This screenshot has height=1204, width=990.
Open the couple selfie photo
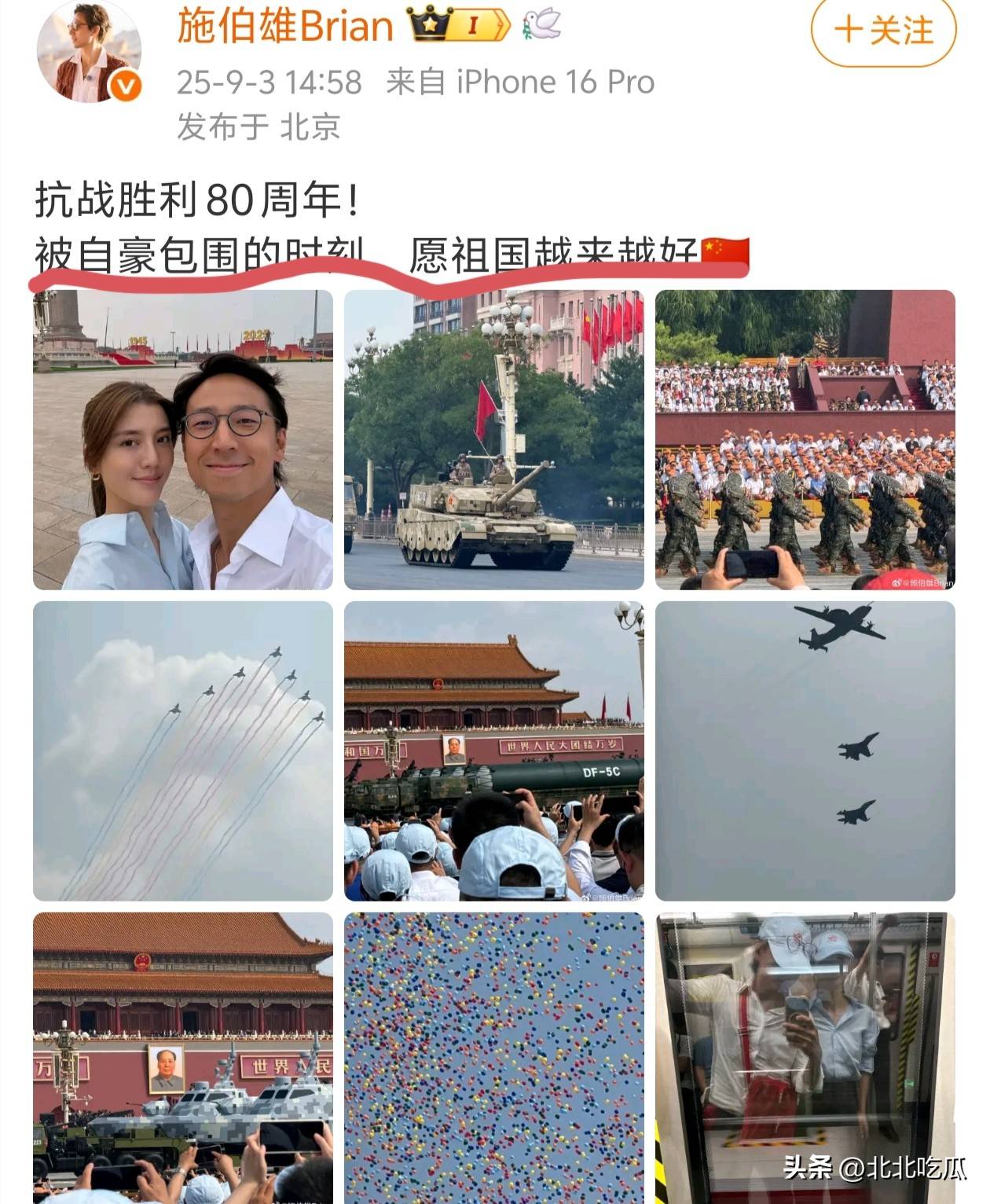[x=183, y=440]
